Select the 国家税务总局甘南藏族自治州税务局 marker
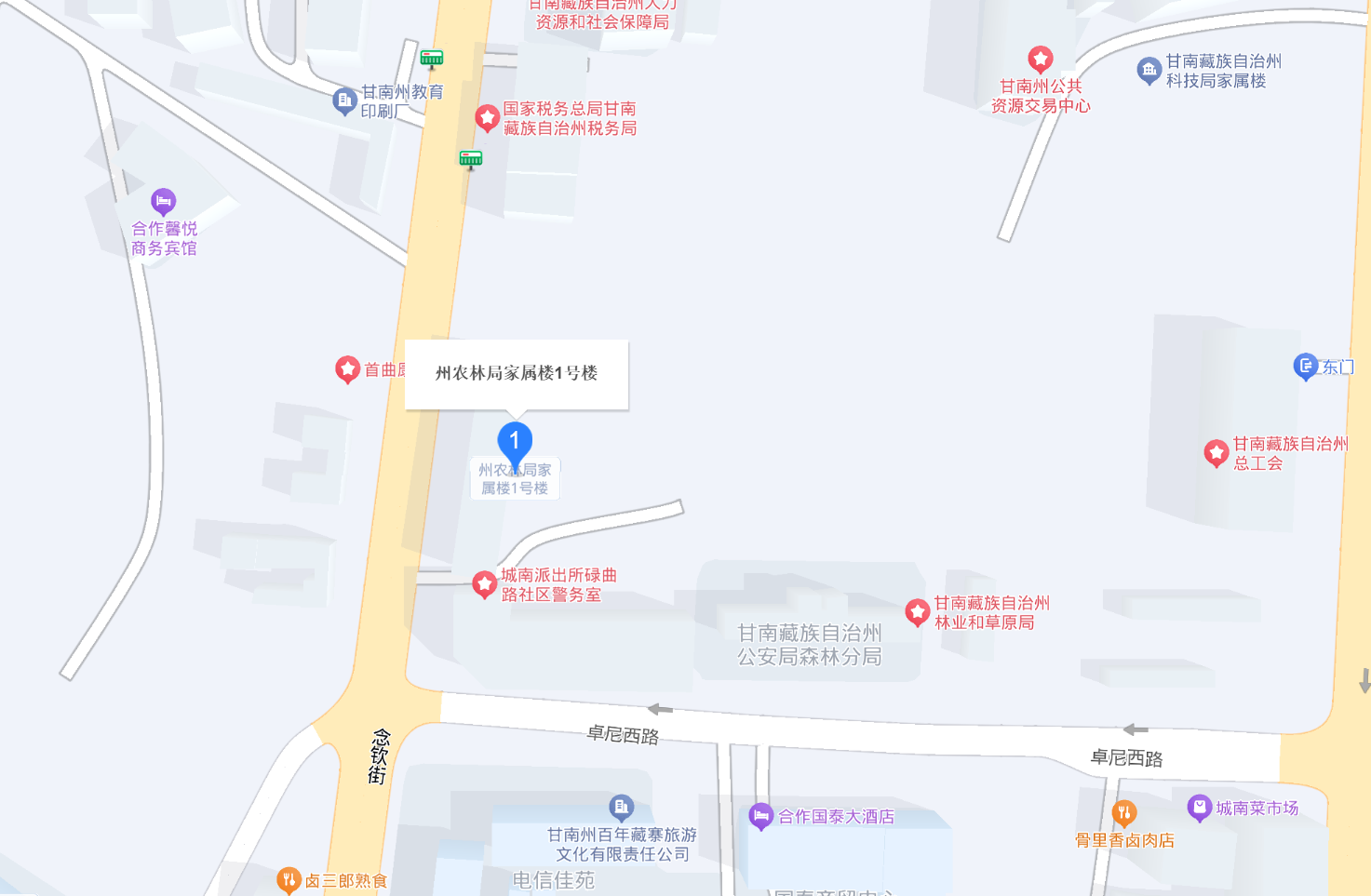The height and width of the screenshot is (896, 1371). tap(488, 118)
